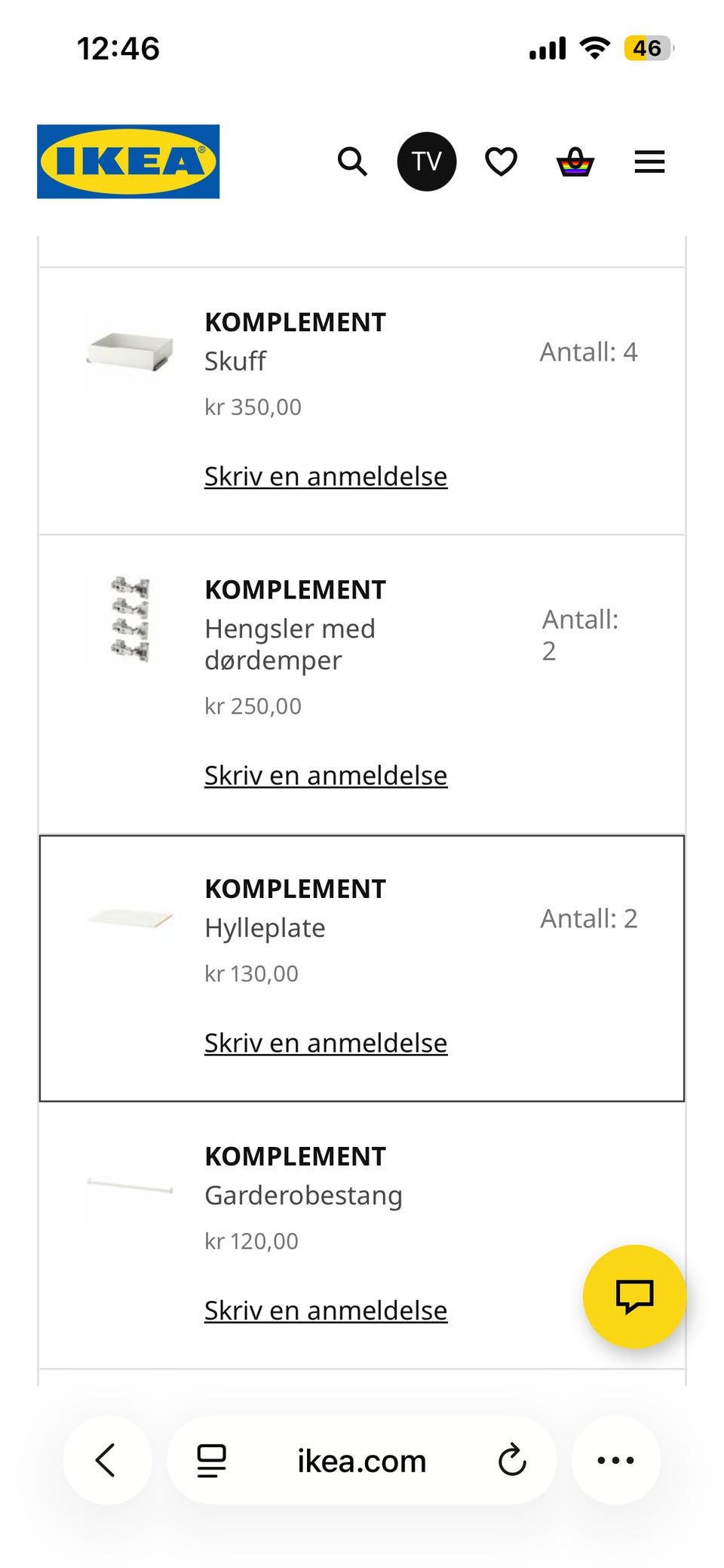Image resolution: width=724 pixels, height=1568 pixels.
Task: Open the hamburger navigation menu
Action: pos(649,161)
